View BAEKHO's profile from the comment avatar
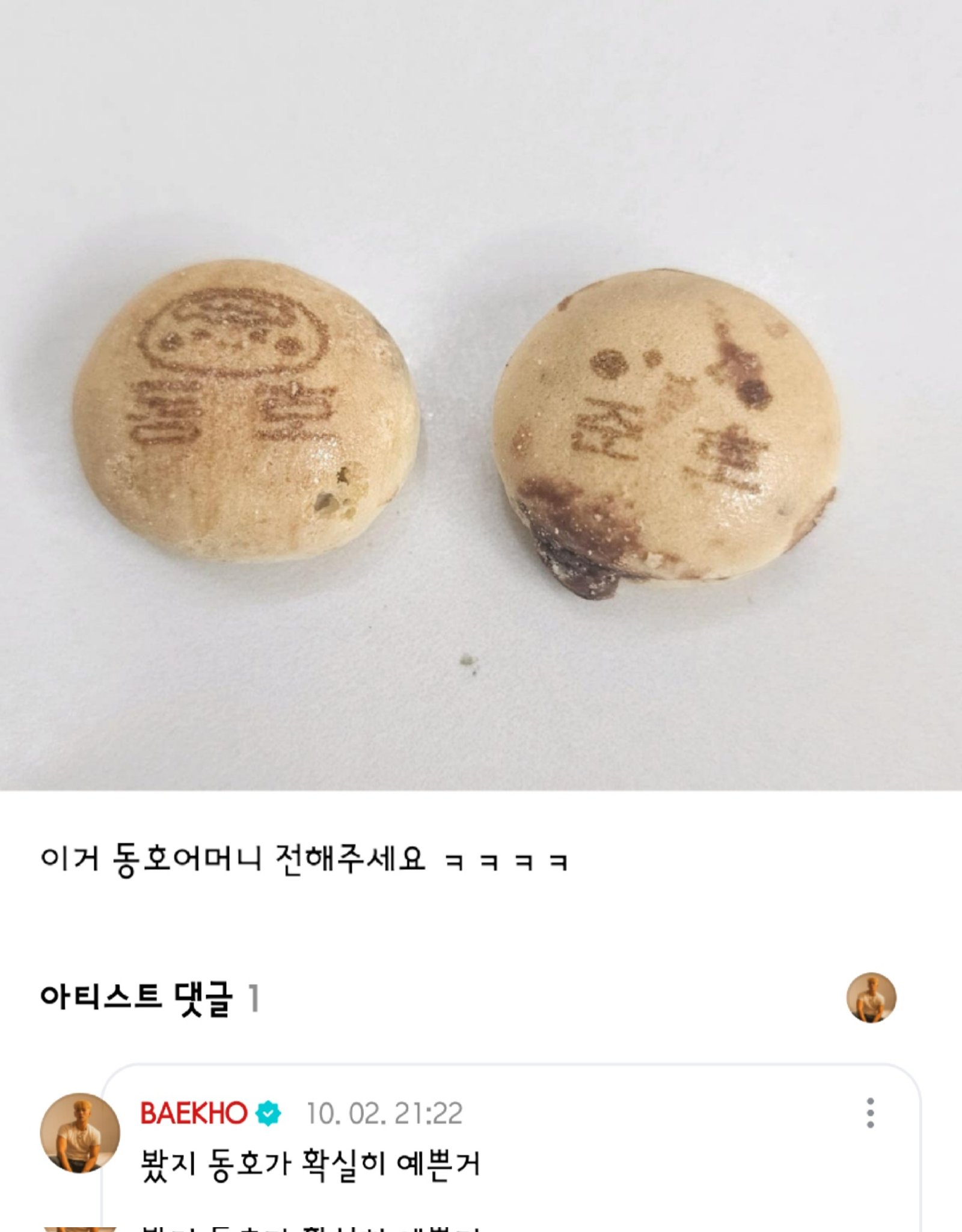Viewport: 962px width, 1232px height. coord(80,1133)
